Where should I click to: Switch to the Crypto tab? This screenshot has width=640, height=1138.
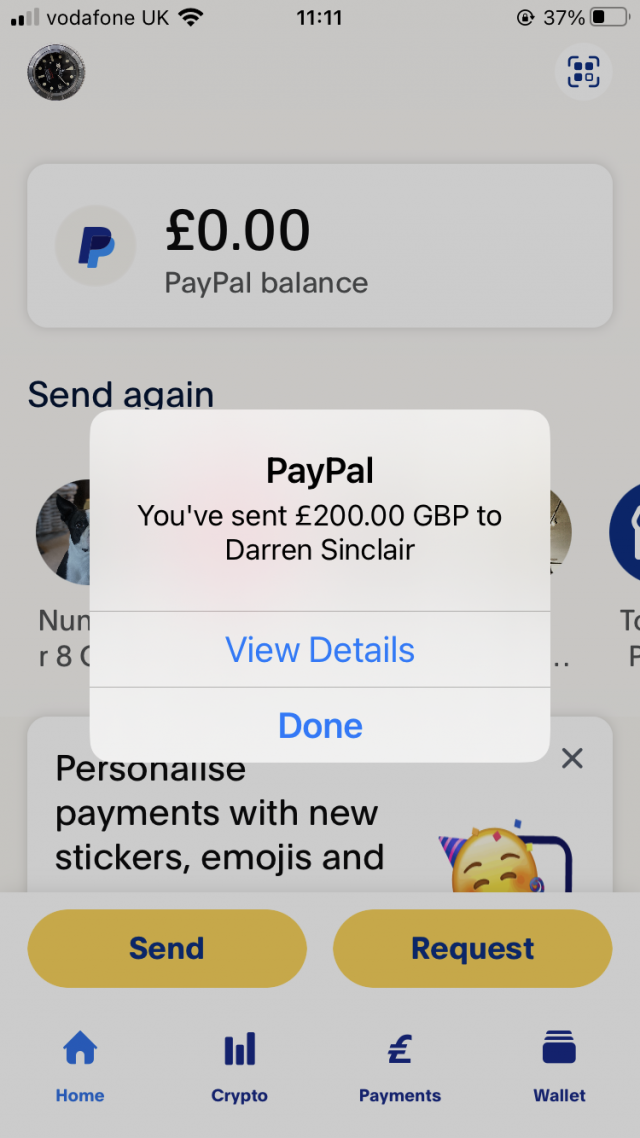pos(240,1067)
